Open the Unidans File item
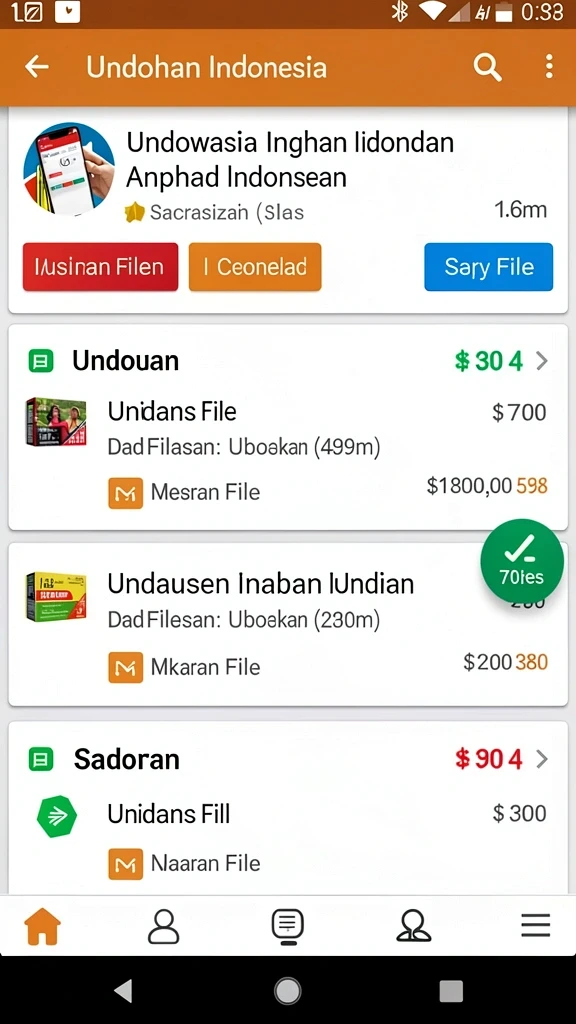The height and width of the screenshot is (1024, 576). (287, 429)
